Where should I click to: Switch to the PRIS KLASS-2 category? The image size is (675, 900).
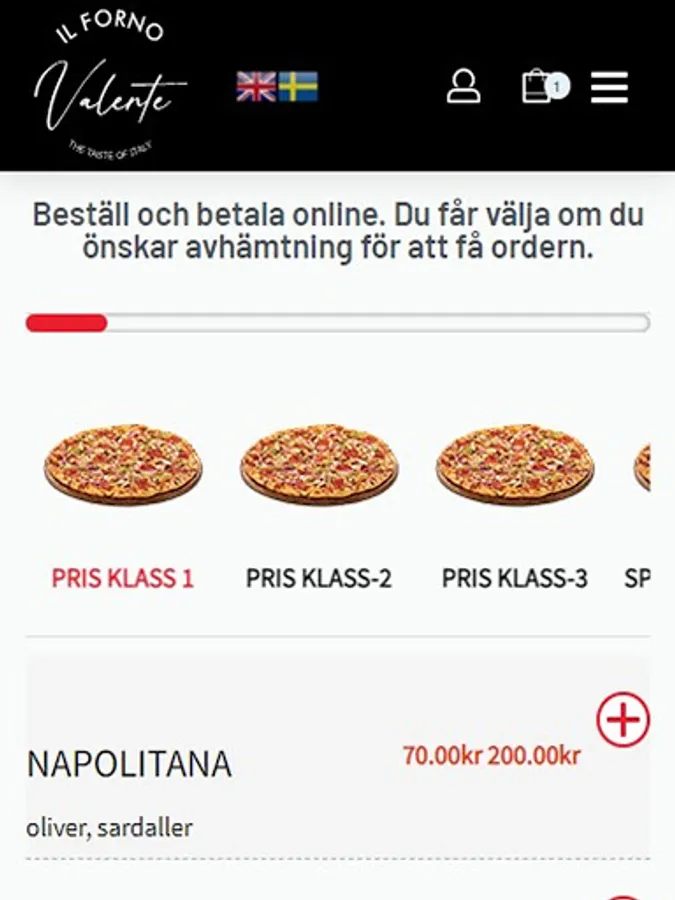(x=319, y=578)
